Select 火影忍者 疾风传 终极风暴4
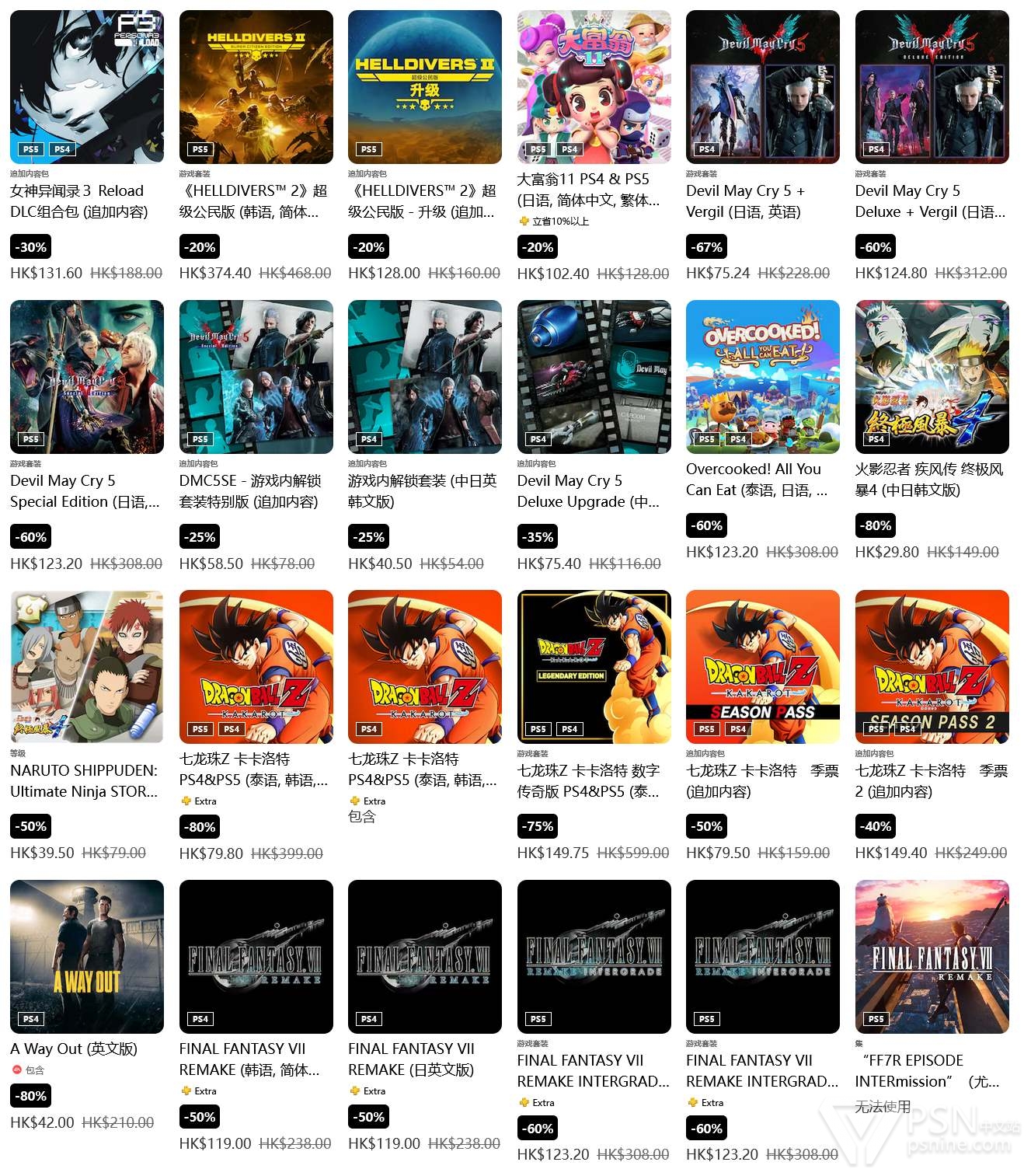The height and width of the screenshot is (1176, 1031). pyautogui.click(x=932, y=377)
